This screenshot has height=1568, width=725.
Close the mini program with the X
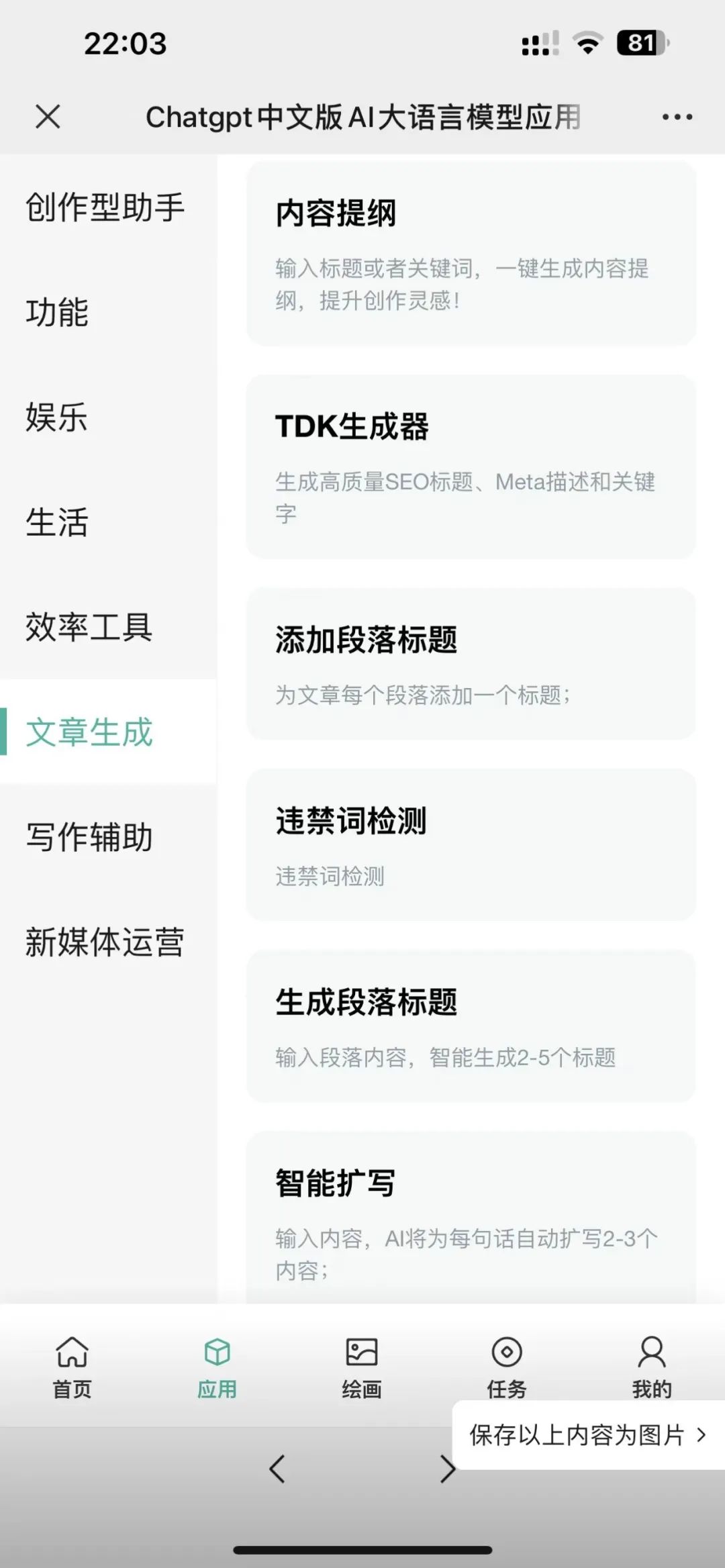(x=48, y=116)
